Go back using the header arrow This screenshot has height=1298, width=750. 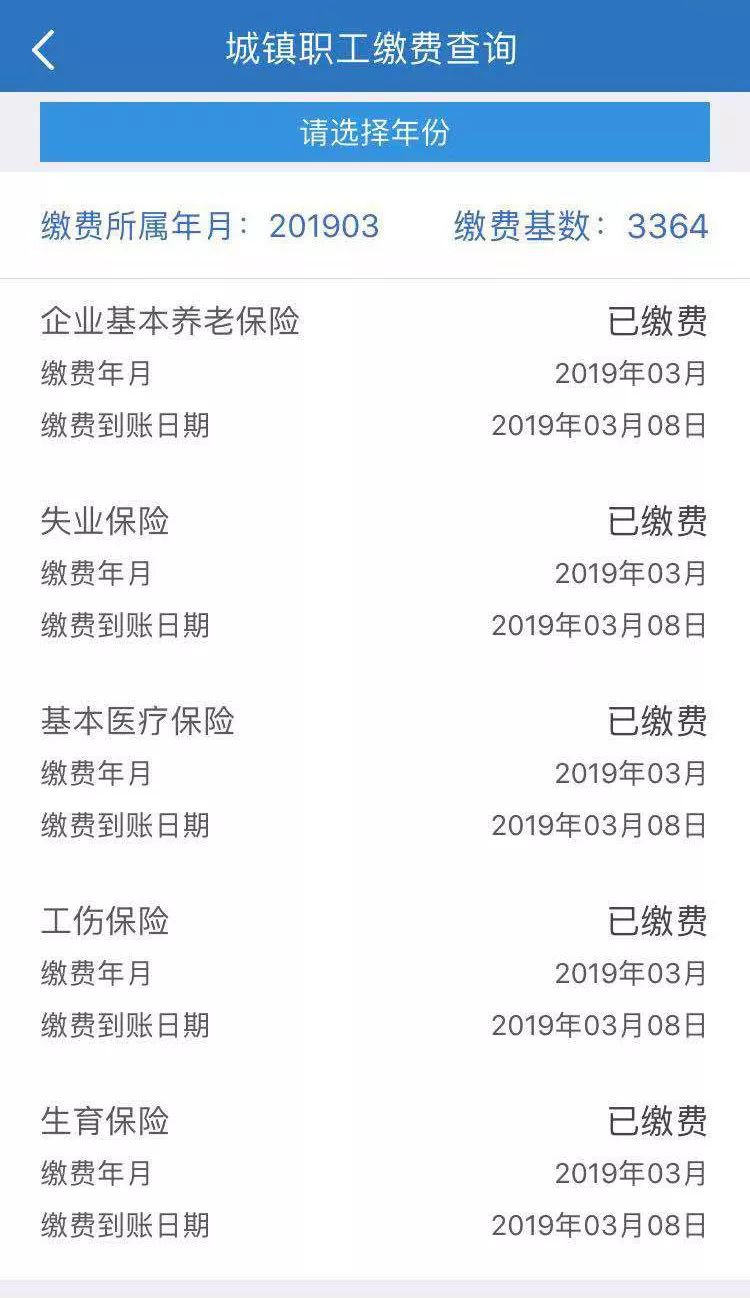point(43,49)
